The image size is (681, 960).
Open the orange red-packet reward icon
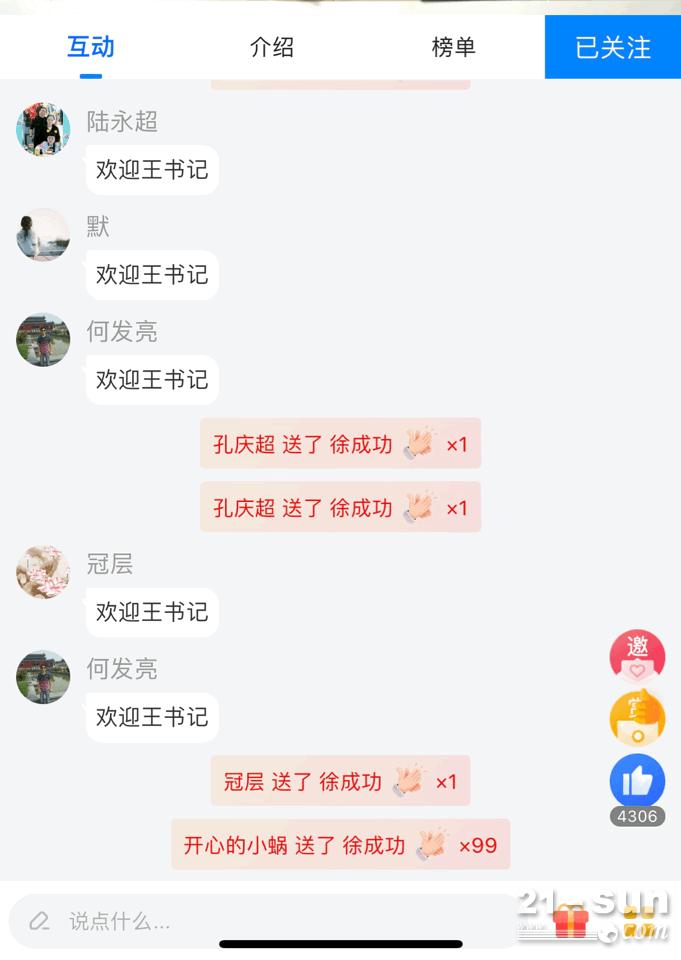[x=637, y=717]
